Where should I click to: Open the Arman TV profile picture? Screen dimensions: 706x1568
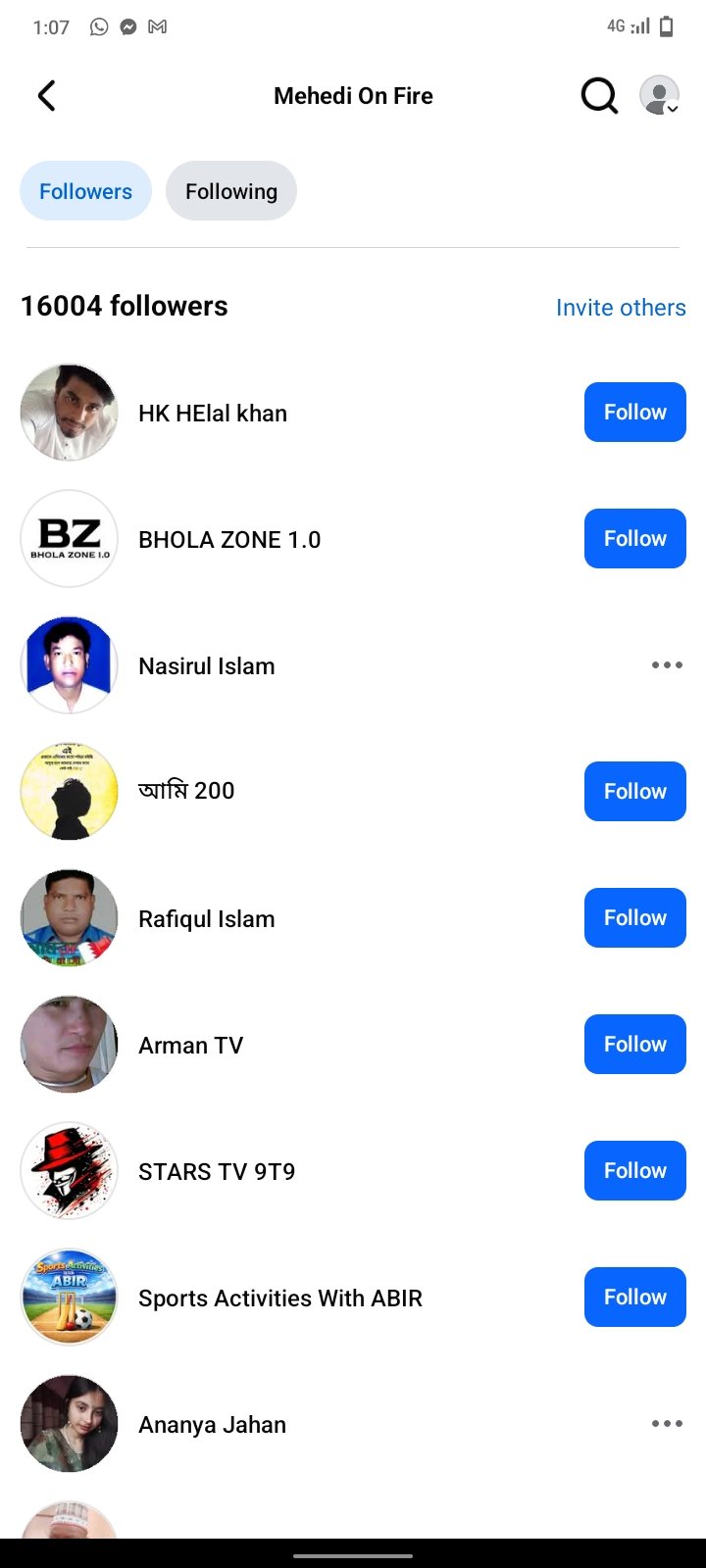tap(70, 1045)
